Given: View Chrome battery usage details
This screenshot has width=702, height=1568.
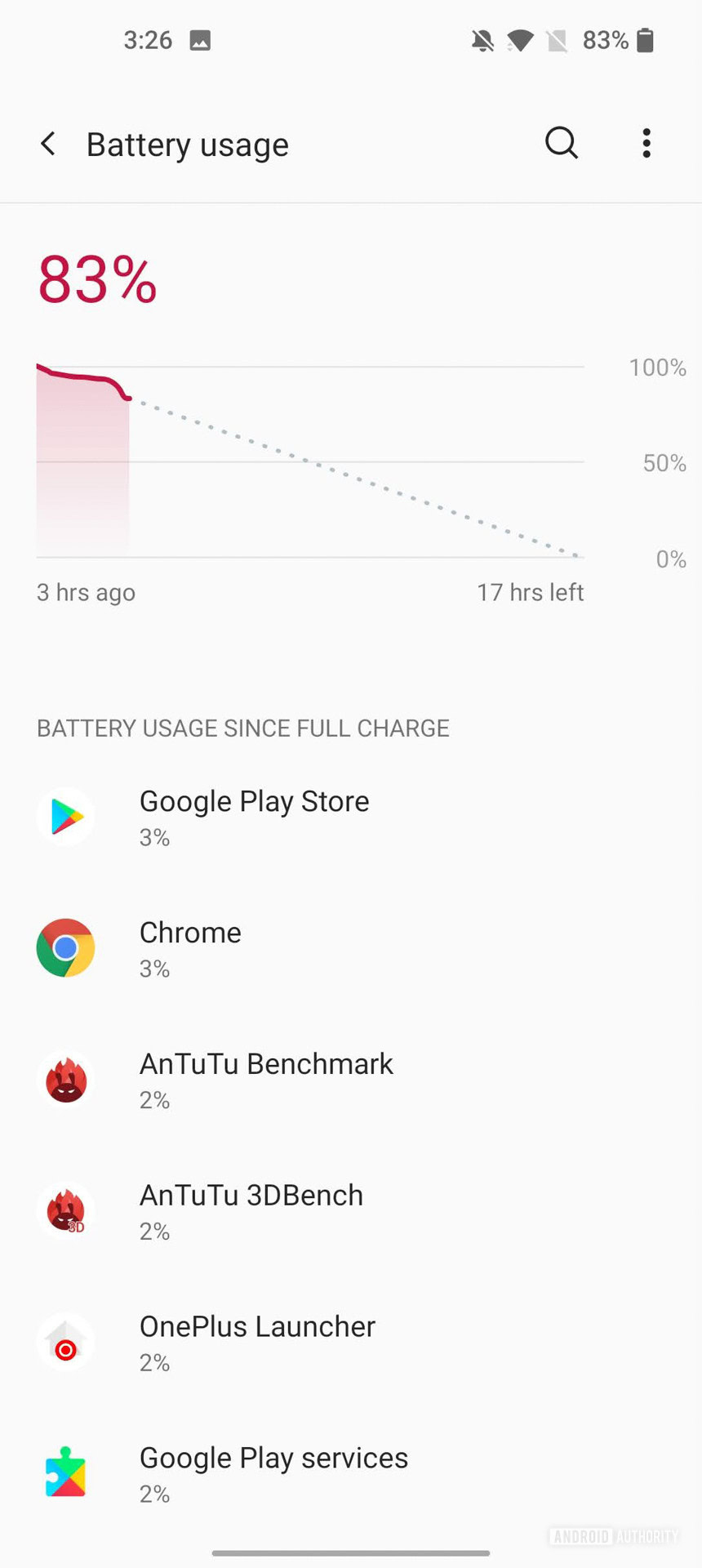Looking at the screenshot, I should (190, 948).
